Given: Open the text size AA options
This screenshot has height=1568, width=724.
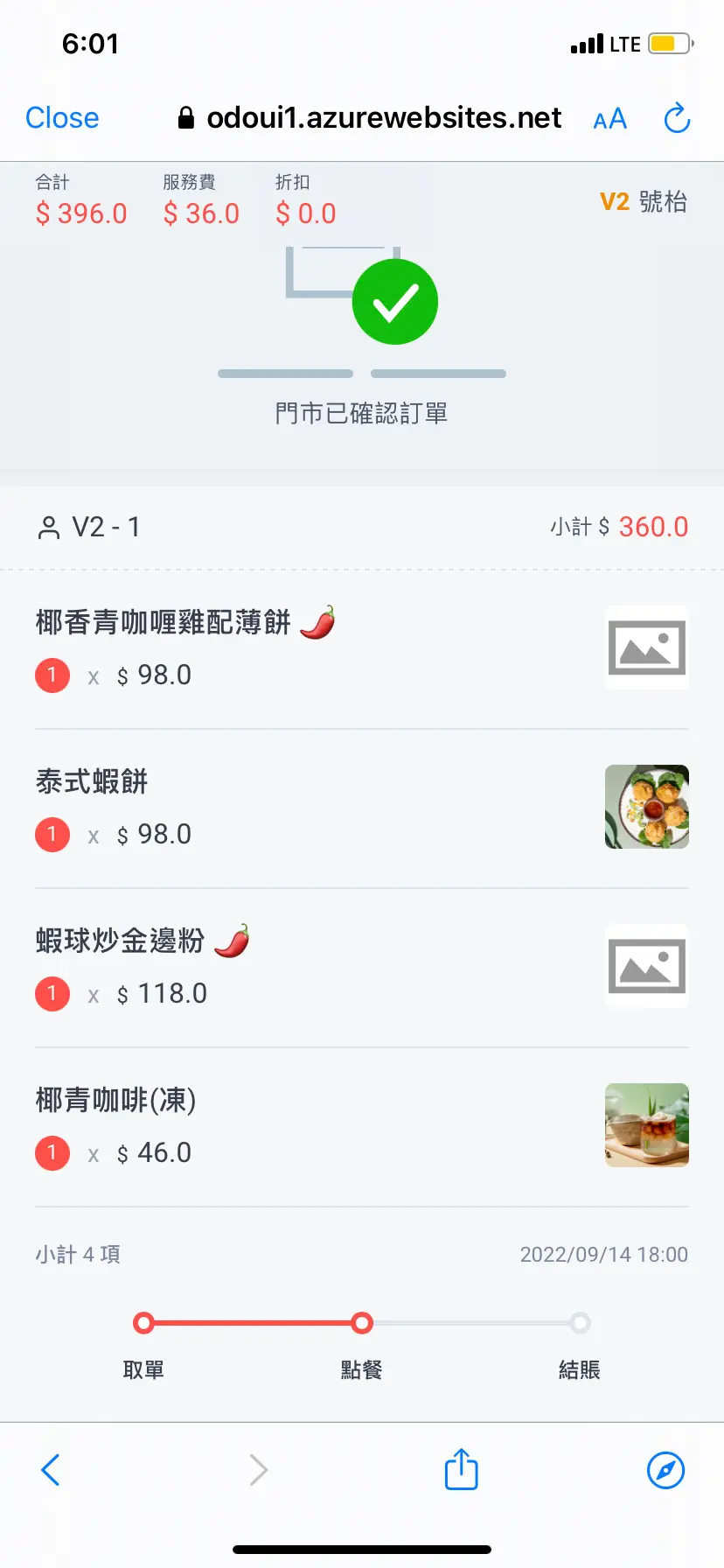Looking at the screenshot, I should coord(609,119).
